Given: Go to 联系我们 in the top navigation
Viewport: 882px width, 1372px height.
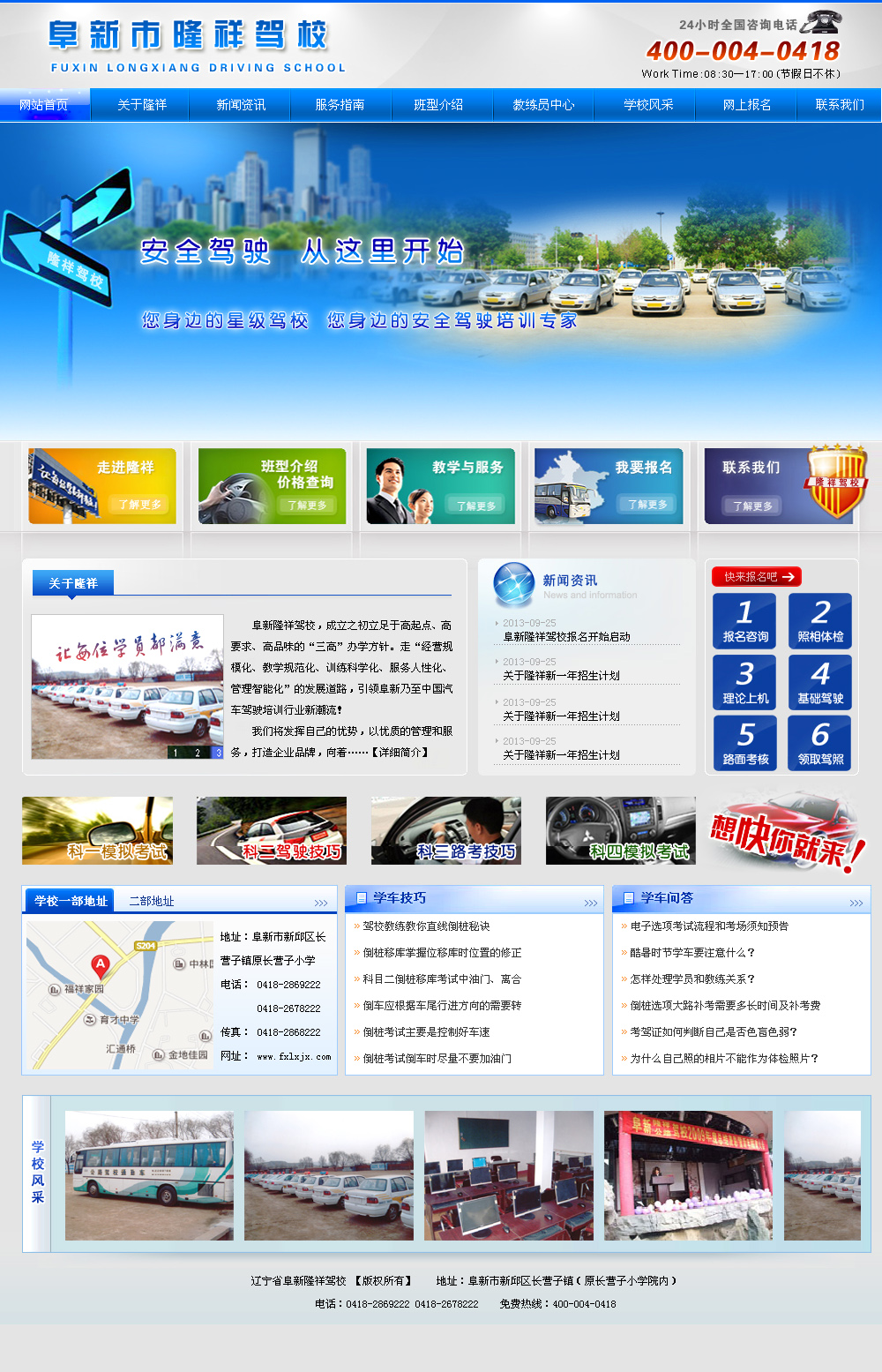Looking at the screenshot, I should pos(839,105).
